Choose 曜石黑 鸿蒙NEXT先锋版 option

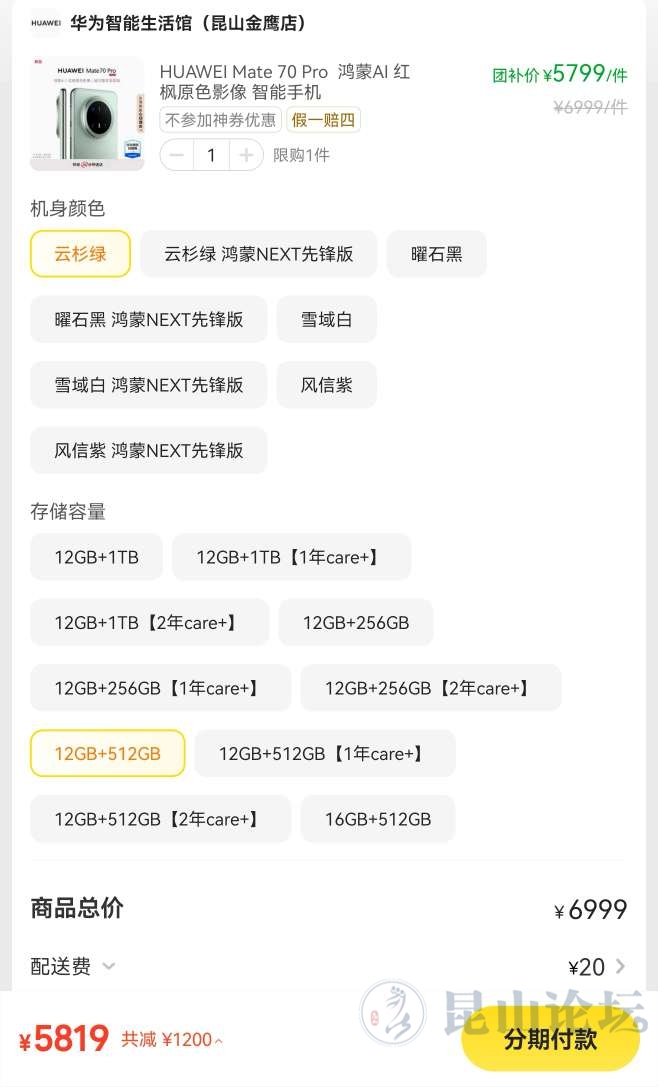(148, 320)
